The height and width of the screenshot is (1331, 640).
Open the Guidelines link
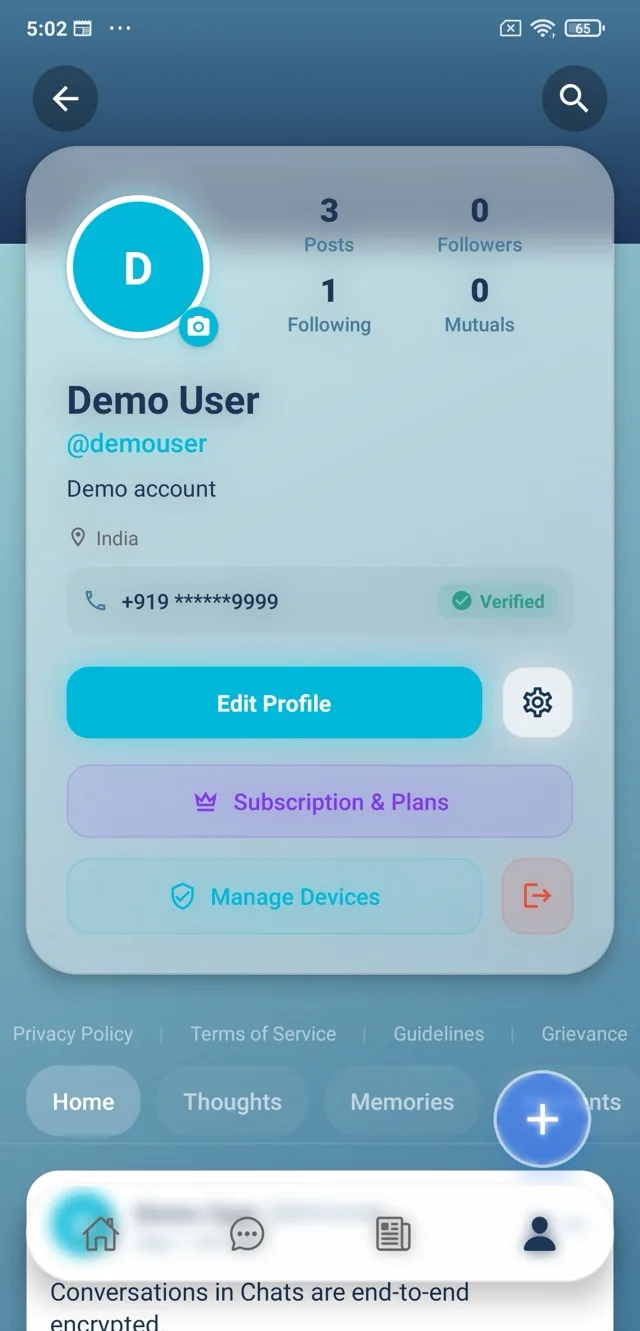click(438, 1034)
